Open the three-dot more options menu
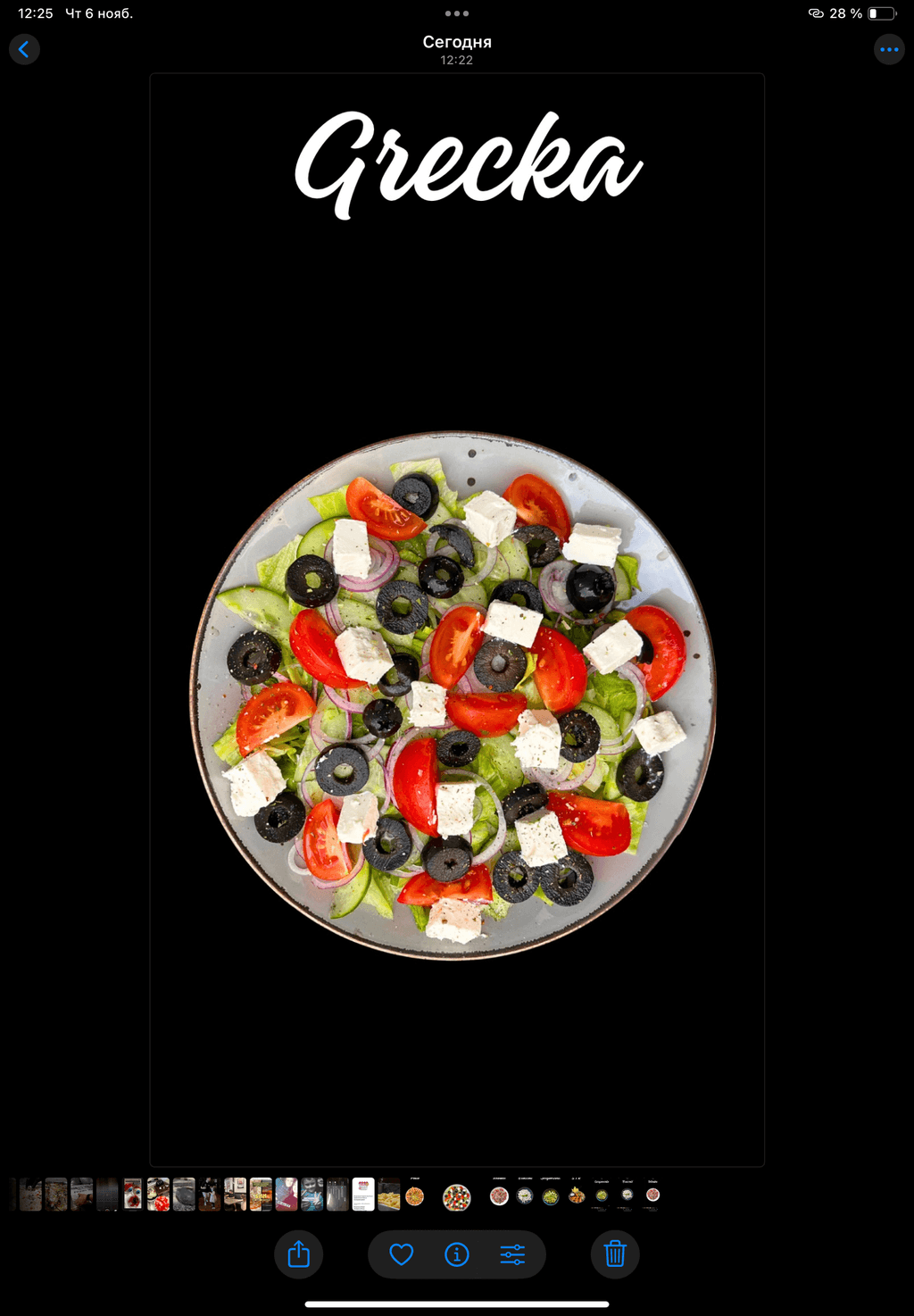 pos(889,49)
